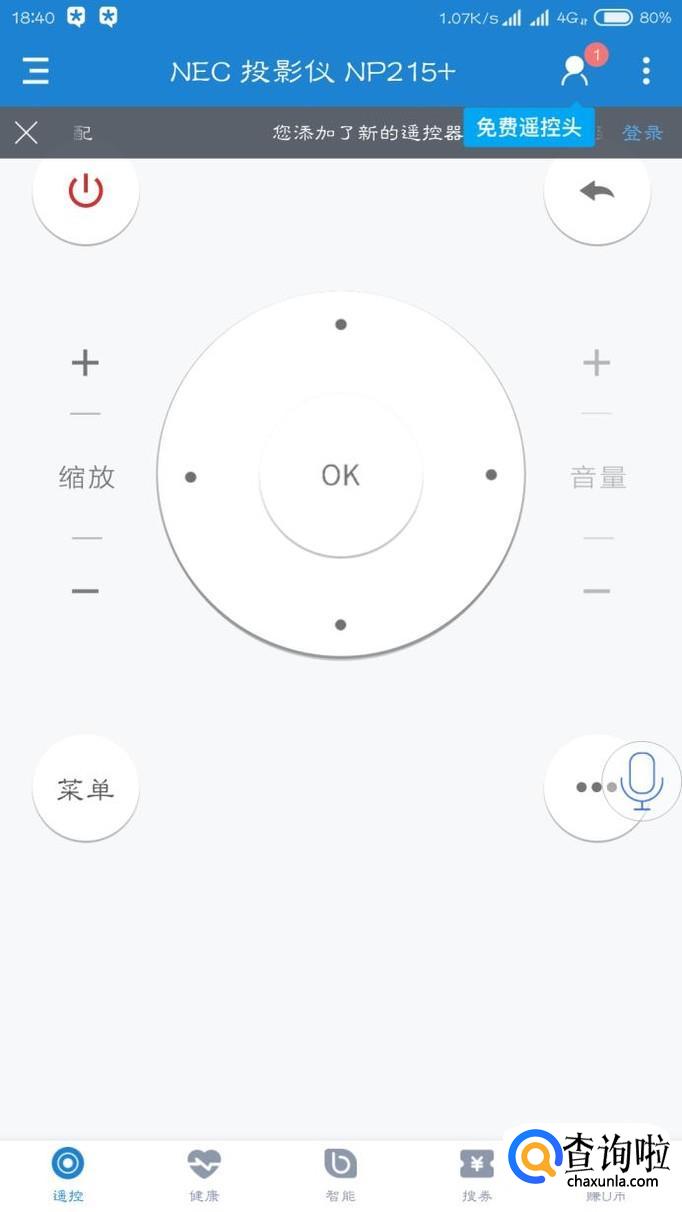Activate the microphone voice control

click(642, 781)
